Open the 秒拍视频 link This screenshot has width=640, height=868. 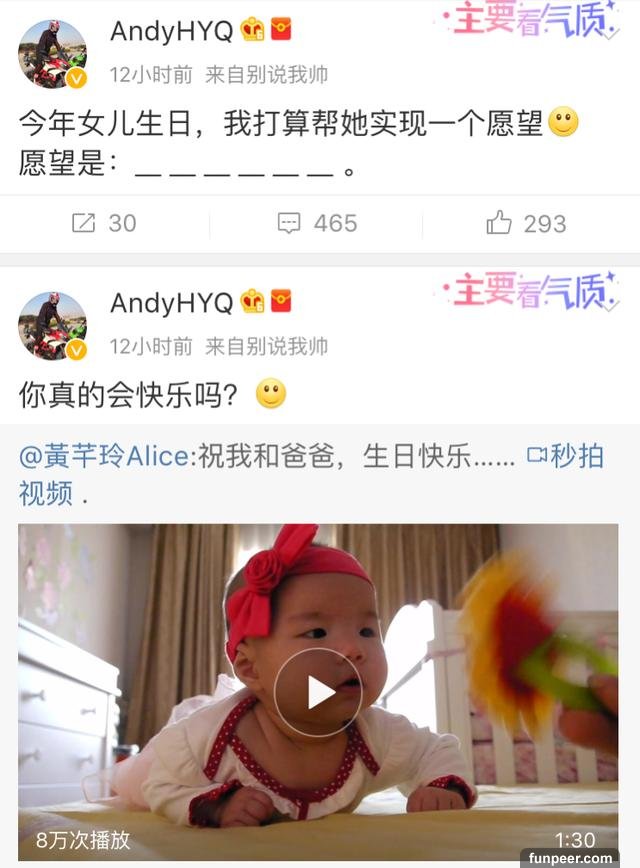point(565,457)
